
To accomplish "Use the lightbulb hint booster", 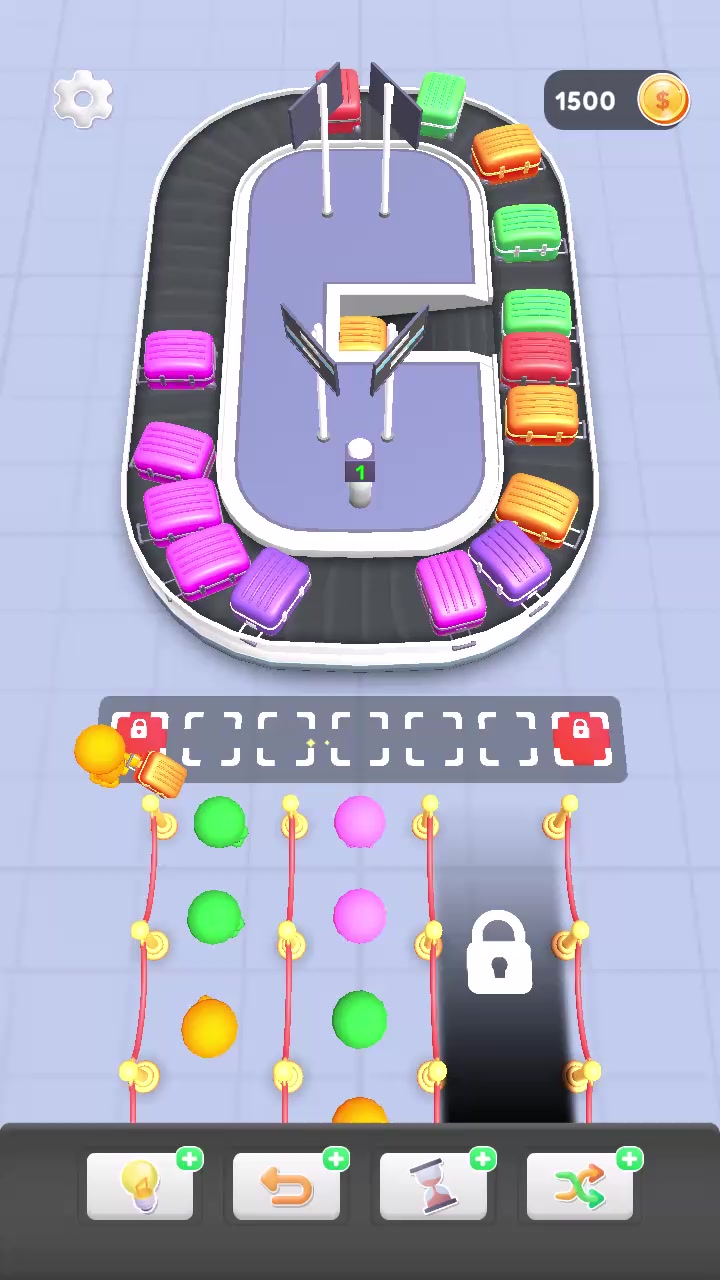I will click(x=140, y=1187).
